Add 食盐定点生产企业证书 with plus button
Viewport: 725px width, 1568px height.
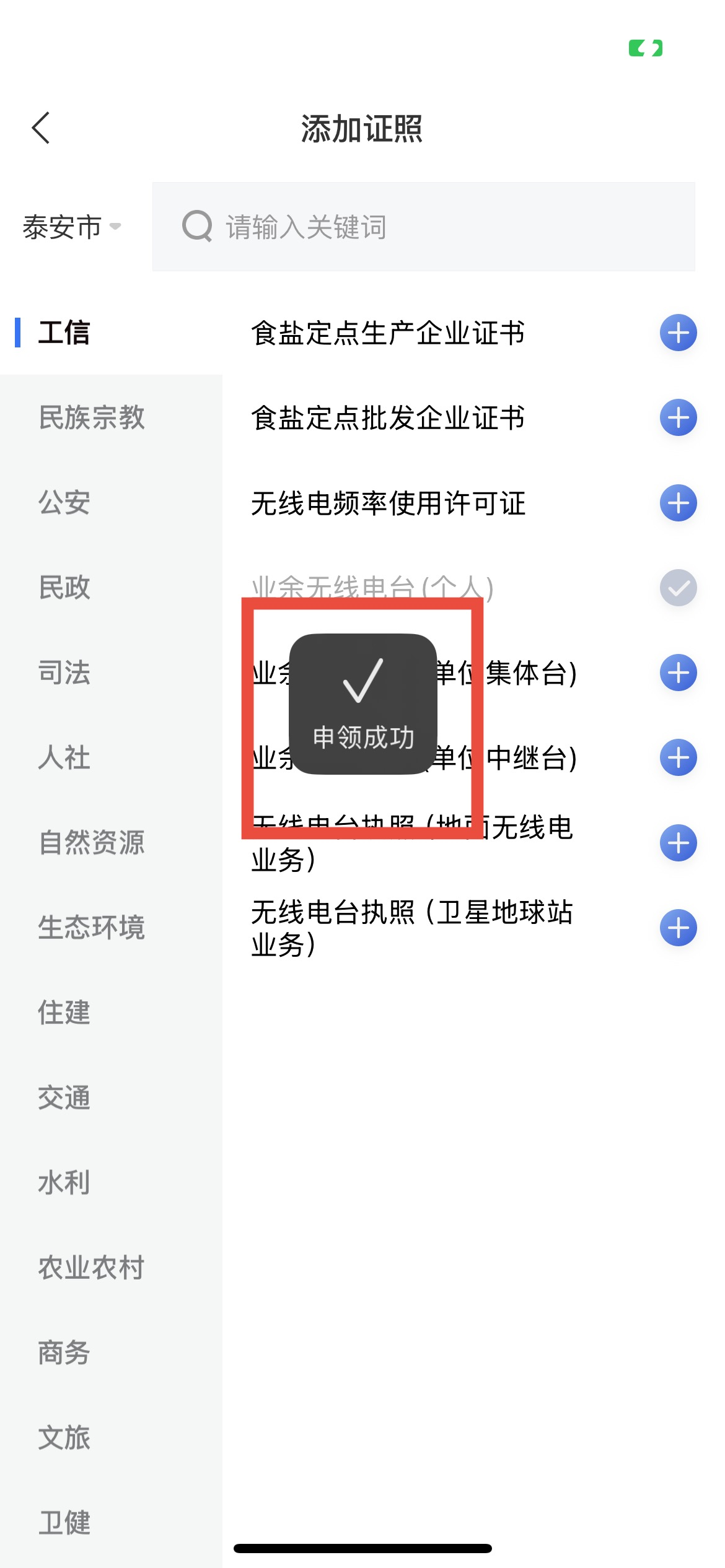point(678,333)
